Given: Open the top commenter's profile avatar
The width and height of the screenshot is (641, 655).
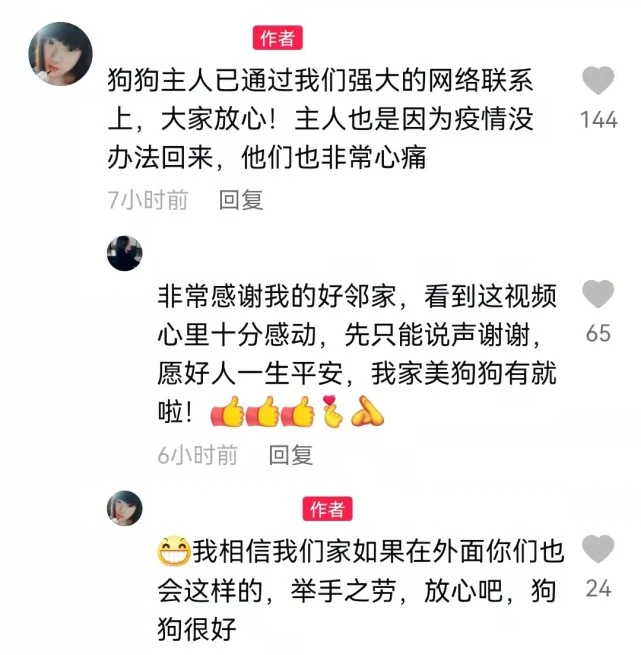Looking at the screenshot, I should click(61, 54).
